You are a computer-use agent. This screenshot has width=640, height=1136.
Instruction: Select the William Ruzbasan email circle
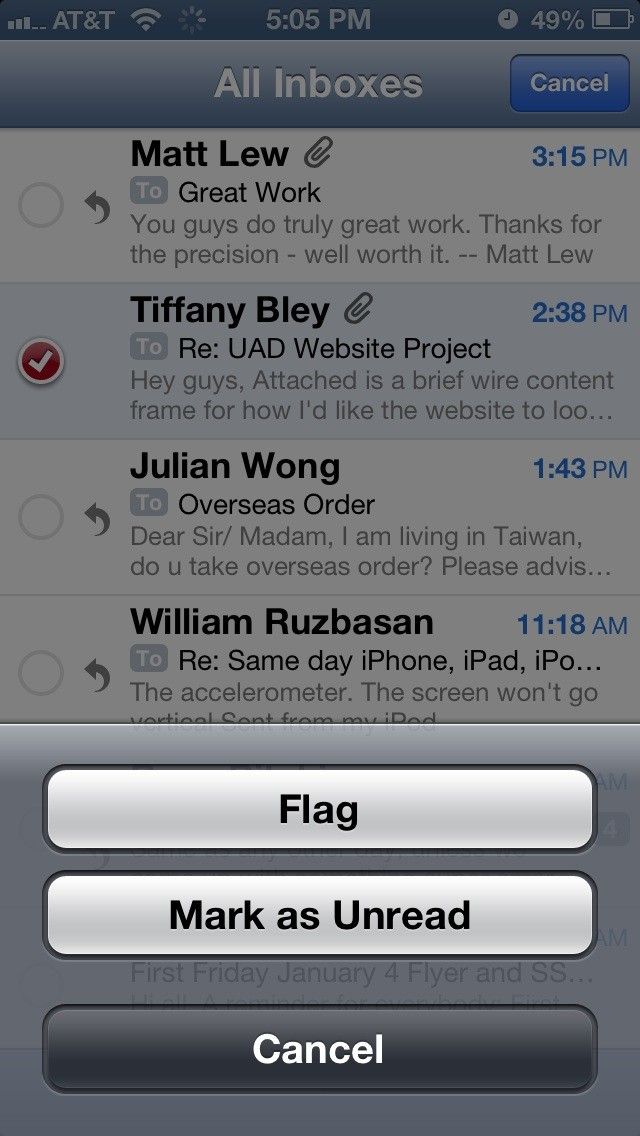[x=41, y=674]
